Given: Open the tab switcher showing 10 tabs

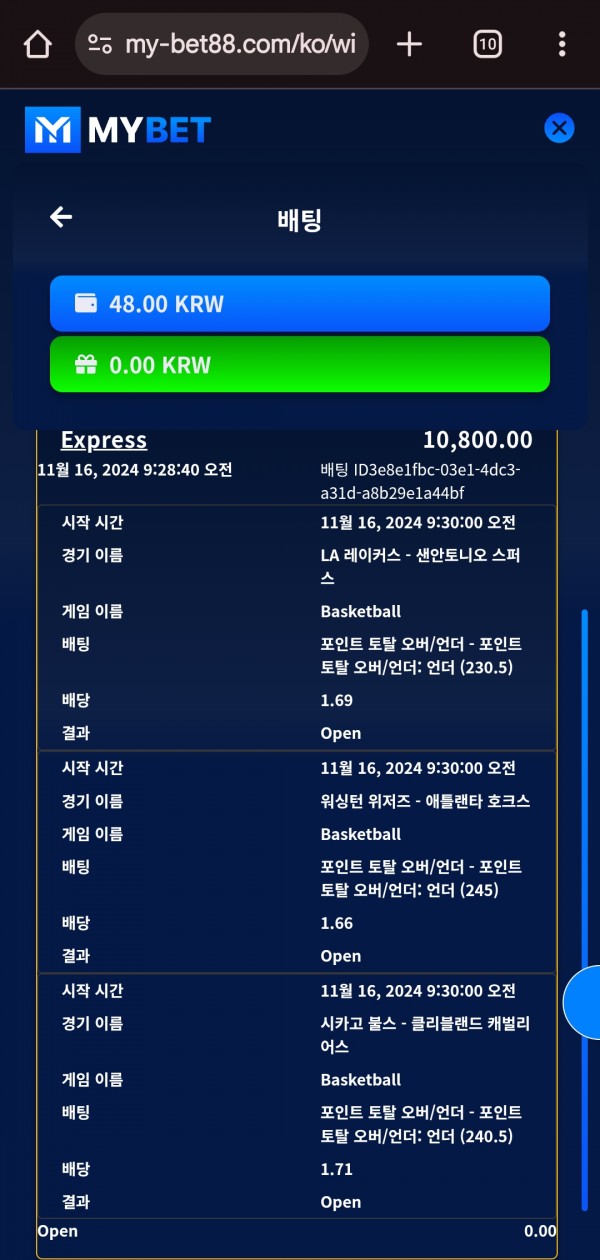Looking at the screenshot, I should coord(487,44).
